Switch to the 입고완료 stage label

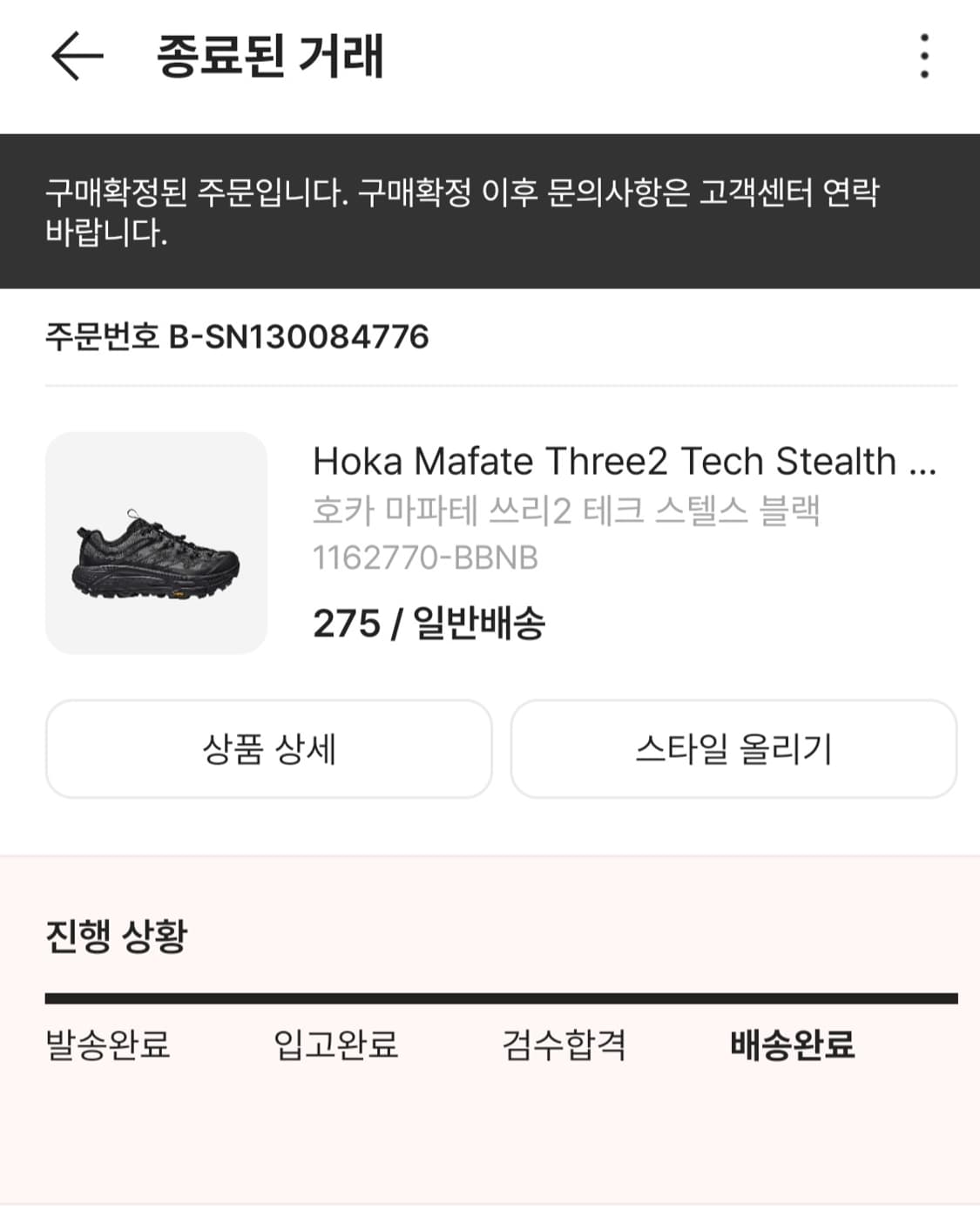click(335, 1049)
